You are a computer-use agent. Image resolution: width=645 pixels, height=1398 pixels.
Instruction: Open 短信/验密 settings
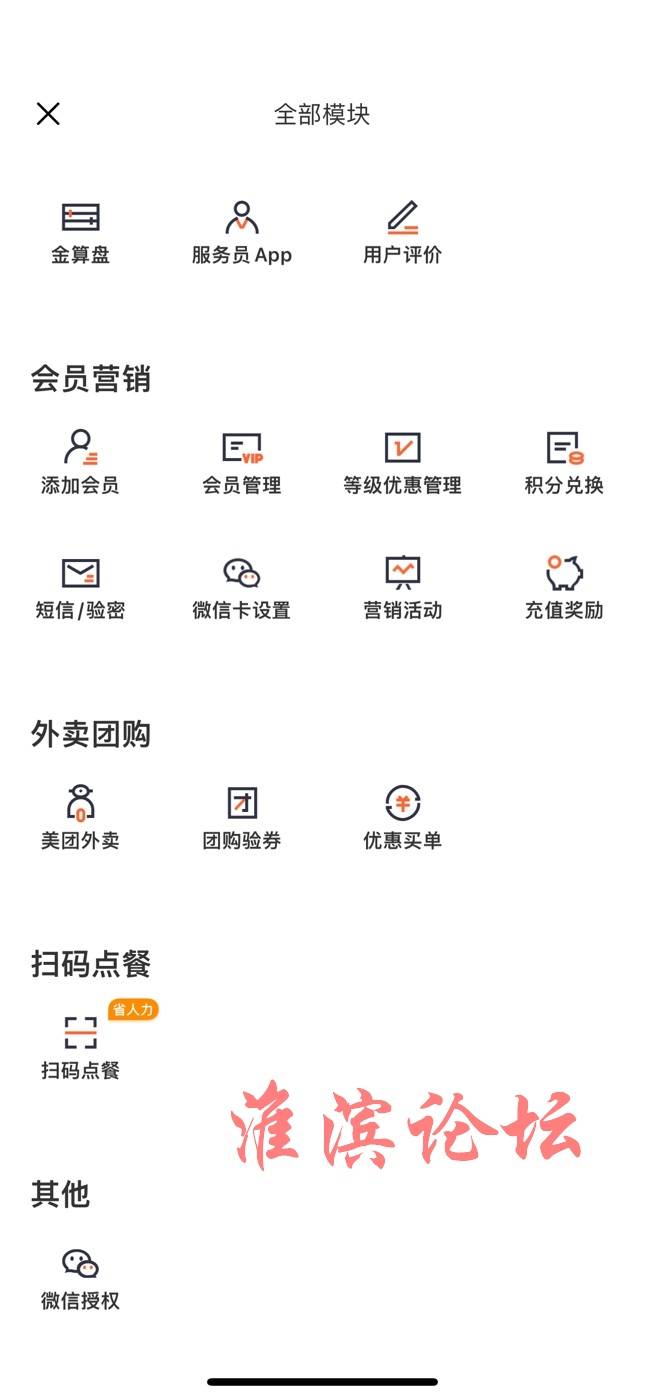(x=80, y=588)
